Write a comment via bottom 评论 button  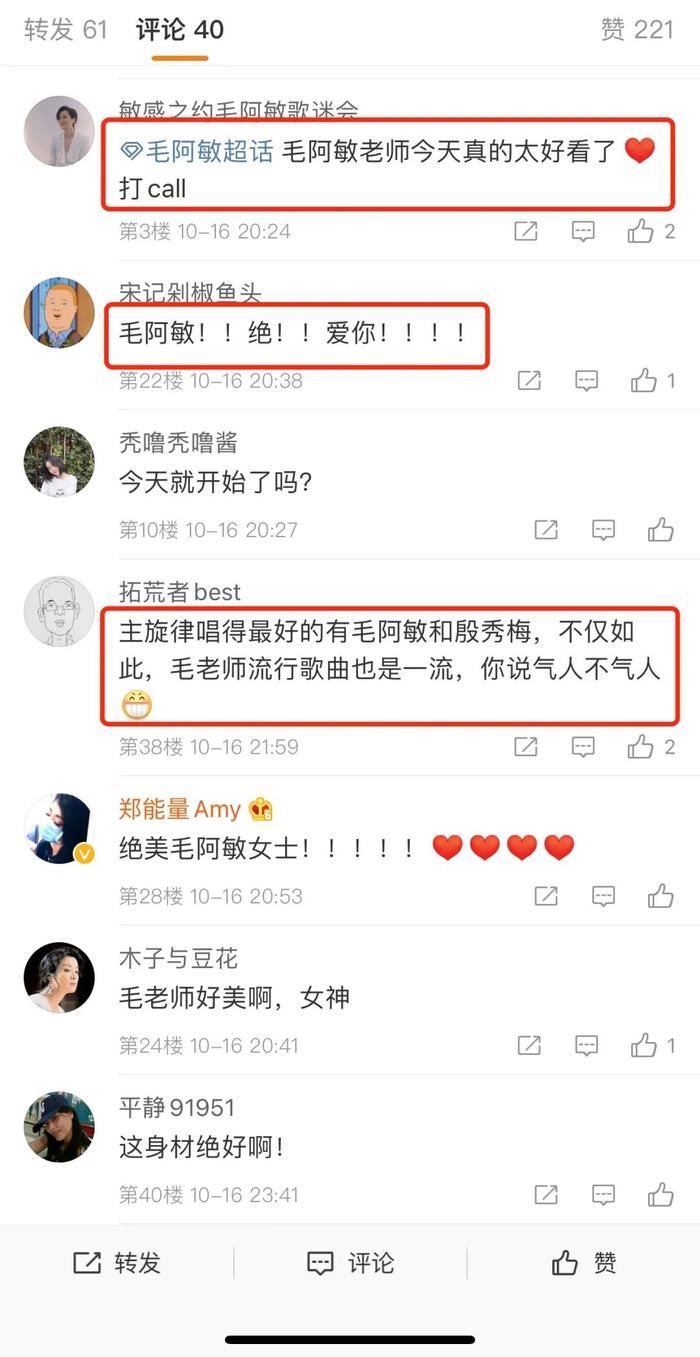click(x=350, y=1263)
